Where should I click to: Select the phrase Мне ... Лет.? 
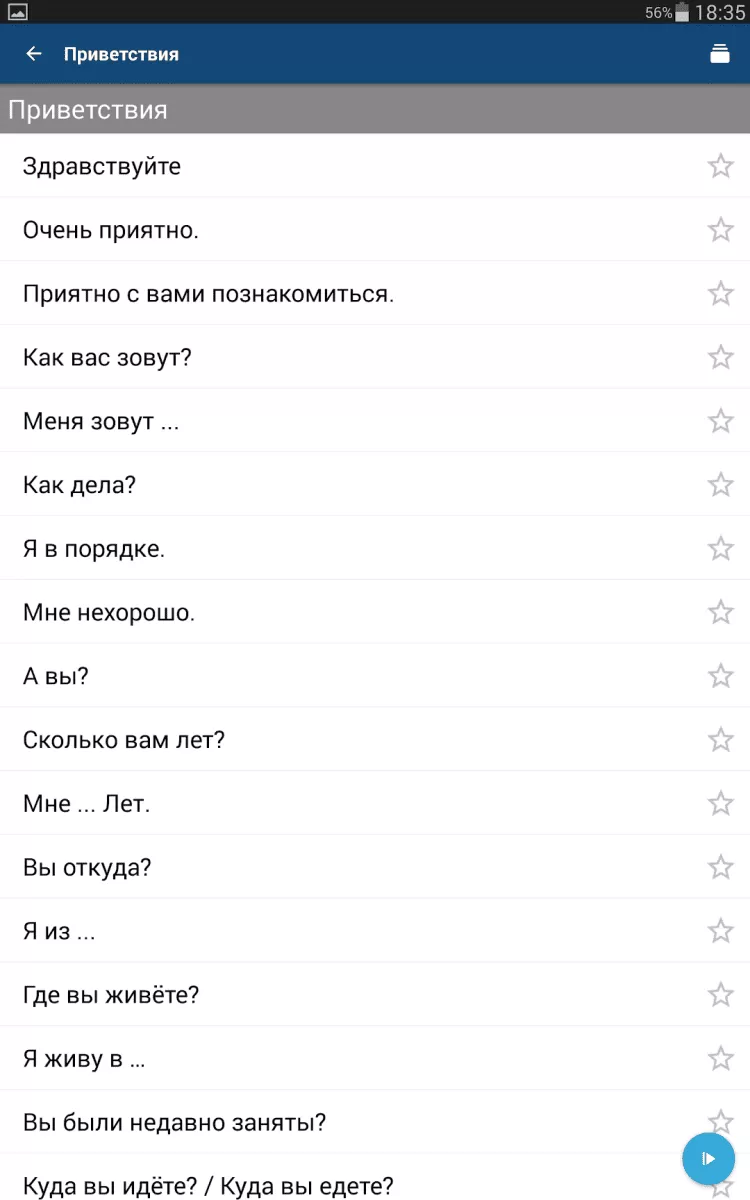coord(87,804)
